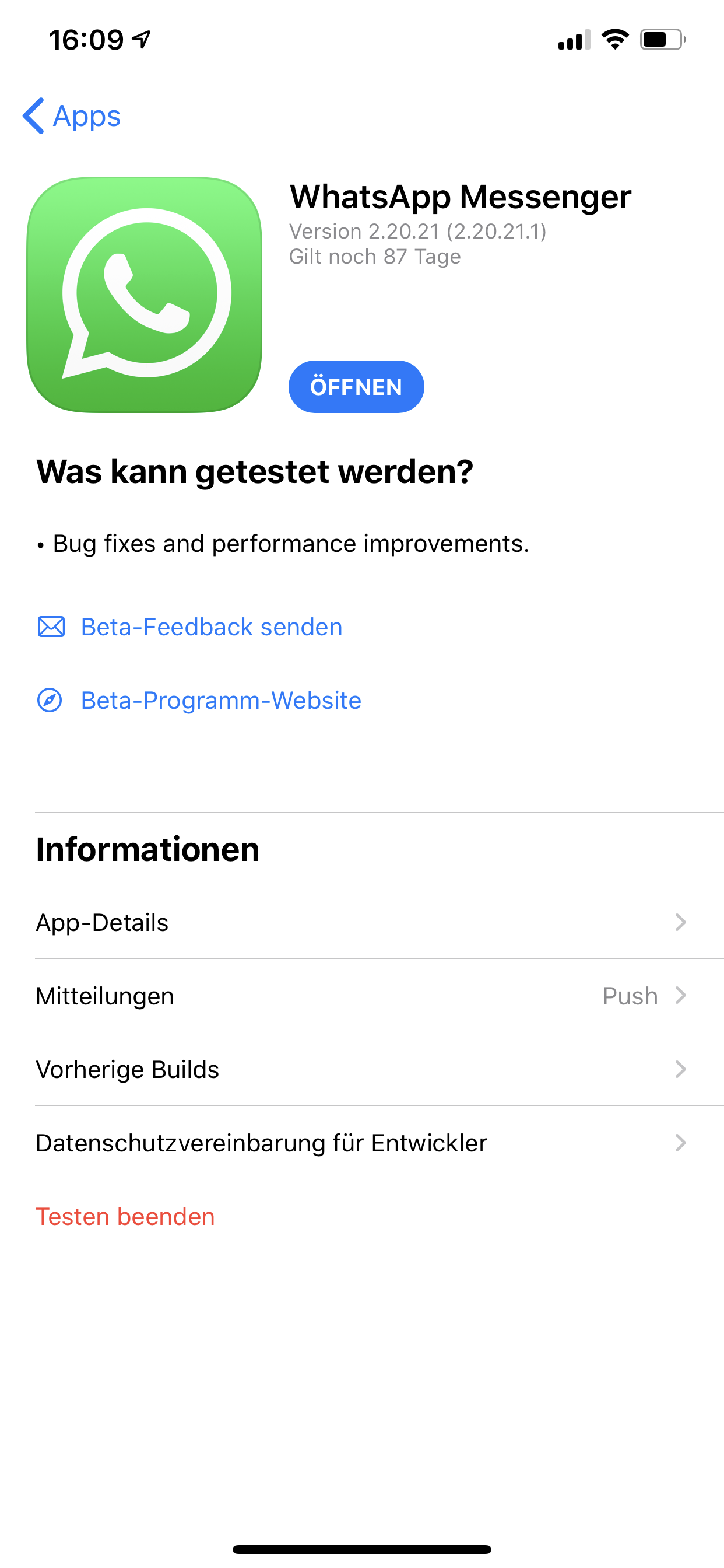Image resolution: width=724 pixels, height=1568 pixels.
Task: Open Mitteilungen push settings
Action: click(361, 996)
